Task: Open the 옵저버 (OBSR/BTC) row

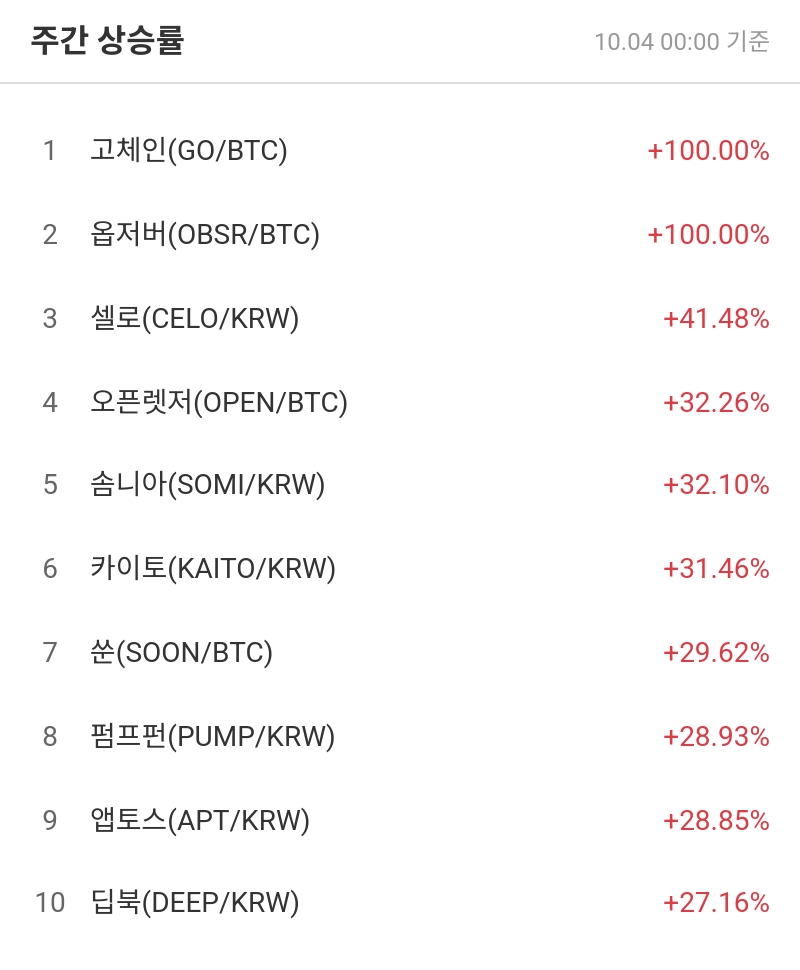Action: pyautogui.click(x=205, y=235)
